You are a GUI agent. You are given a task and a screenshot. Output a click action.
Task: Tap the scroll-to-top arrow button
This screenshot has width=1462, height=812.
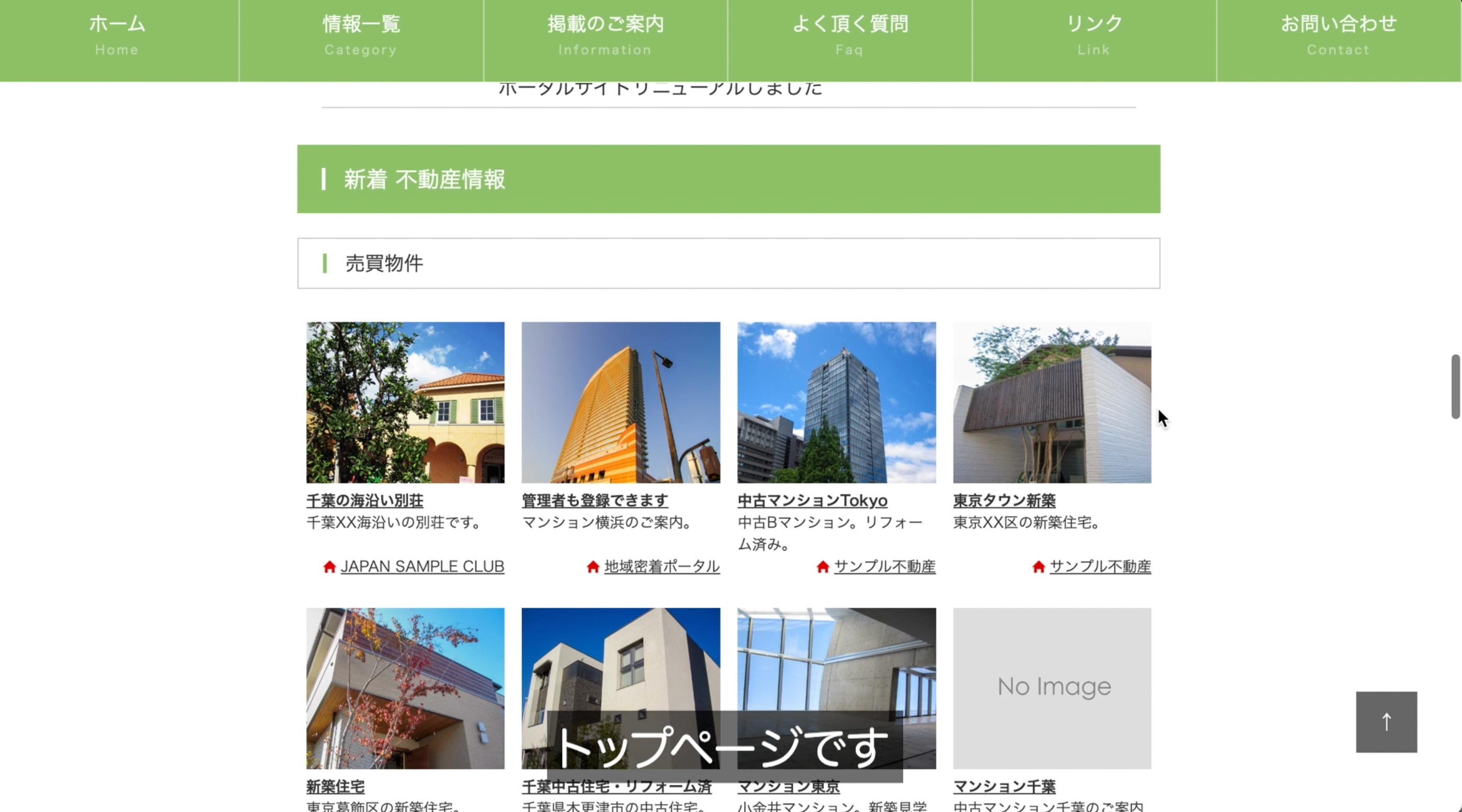tap(1386, 722)
